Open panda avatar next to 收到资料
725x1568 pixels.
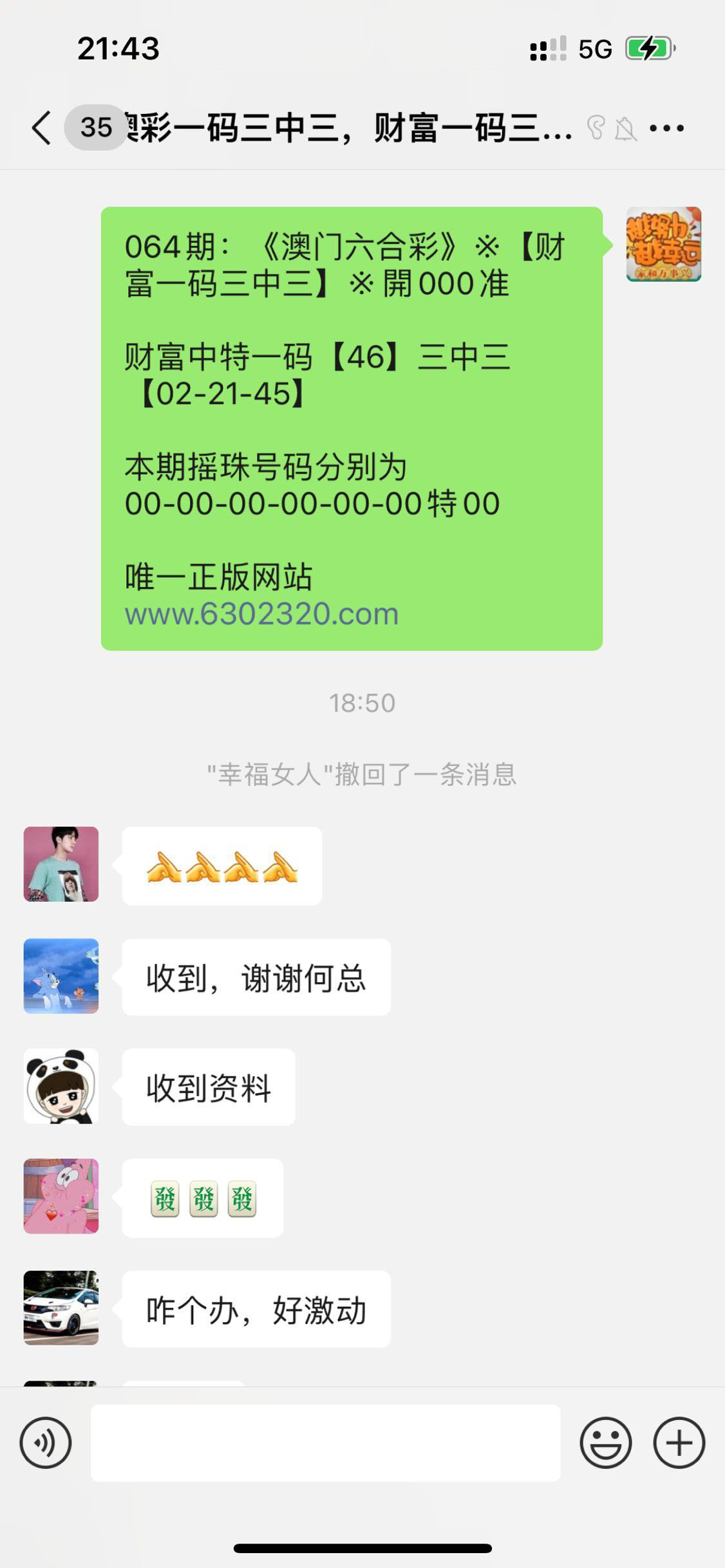pos(61,1086)
